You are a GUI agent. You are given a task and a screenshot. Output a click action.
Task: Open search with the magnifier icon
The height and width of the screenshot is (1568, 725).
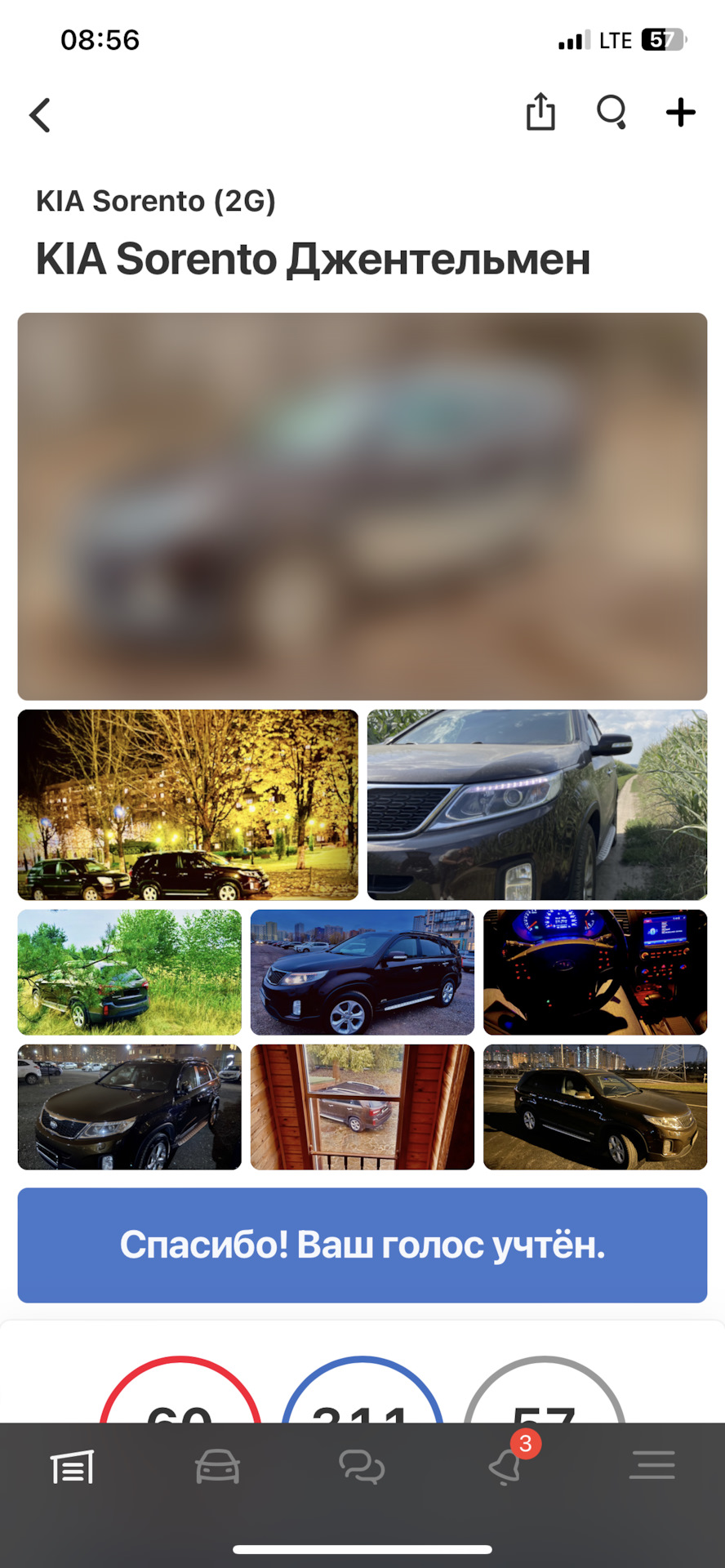tap(611, 114)
